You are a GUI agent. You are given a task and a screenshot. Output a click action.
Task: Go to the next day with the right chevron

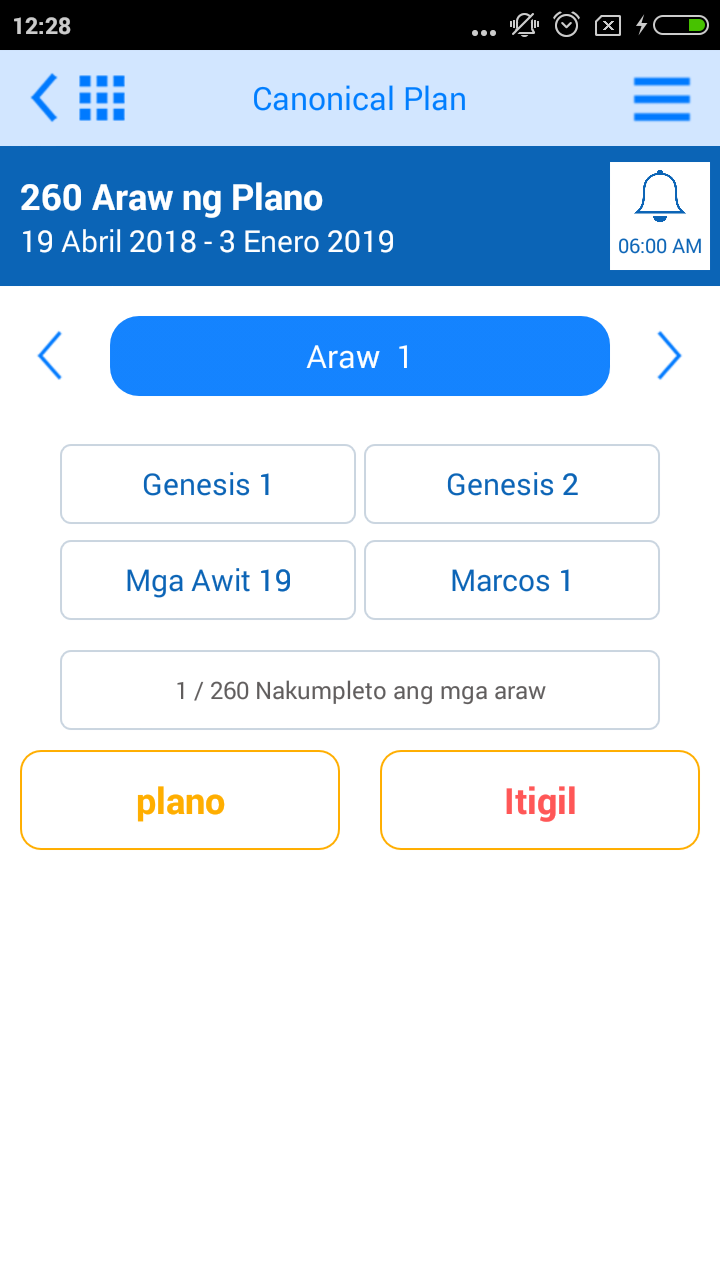[669, 356]
